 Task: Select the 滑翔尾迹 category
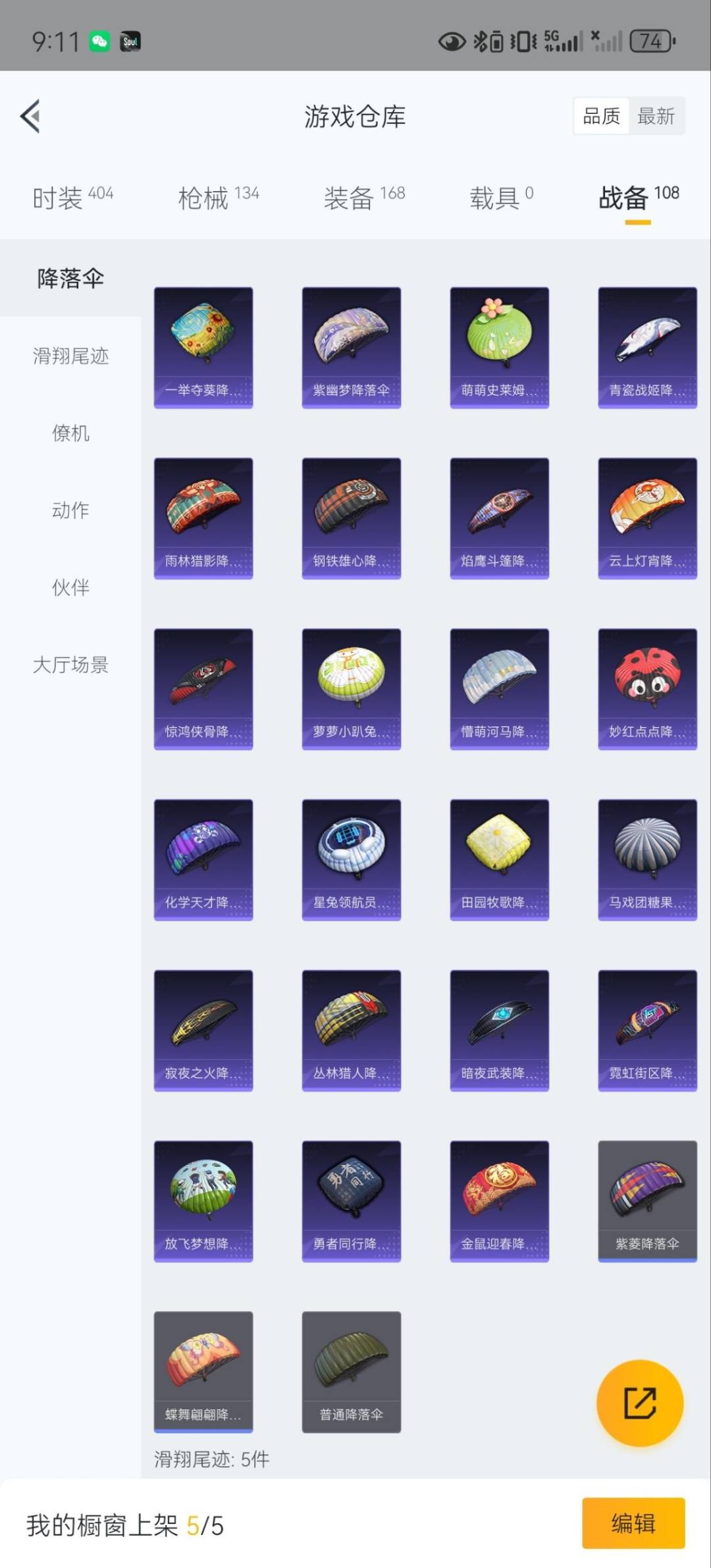70,356
